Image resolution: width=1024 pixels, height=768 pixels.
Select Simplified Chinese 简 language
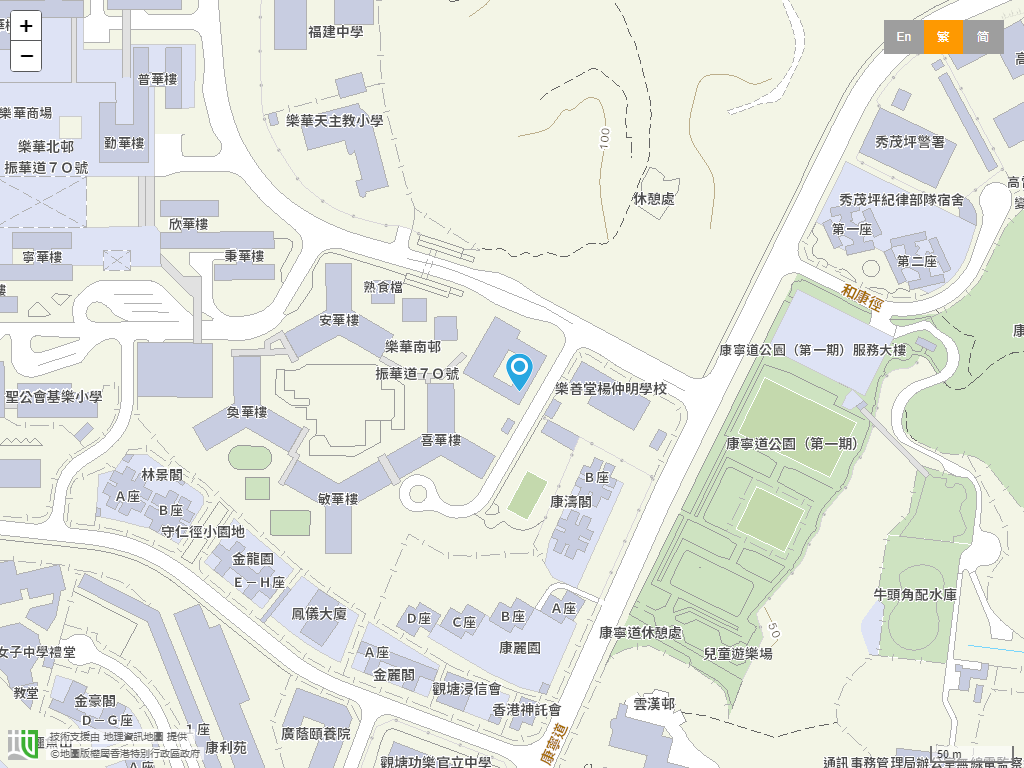(983, 37)
